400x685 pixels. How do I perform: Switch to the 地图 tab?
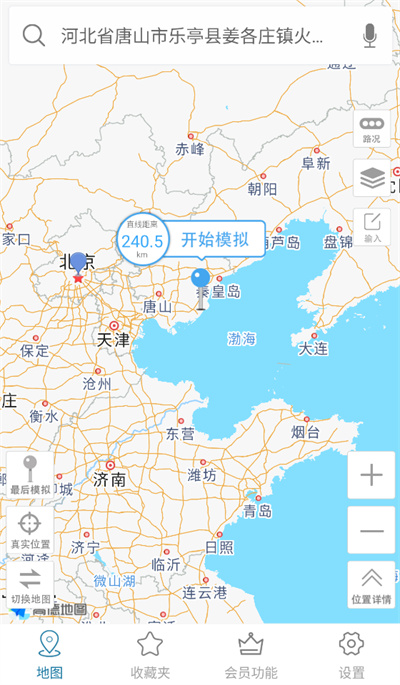50,654
